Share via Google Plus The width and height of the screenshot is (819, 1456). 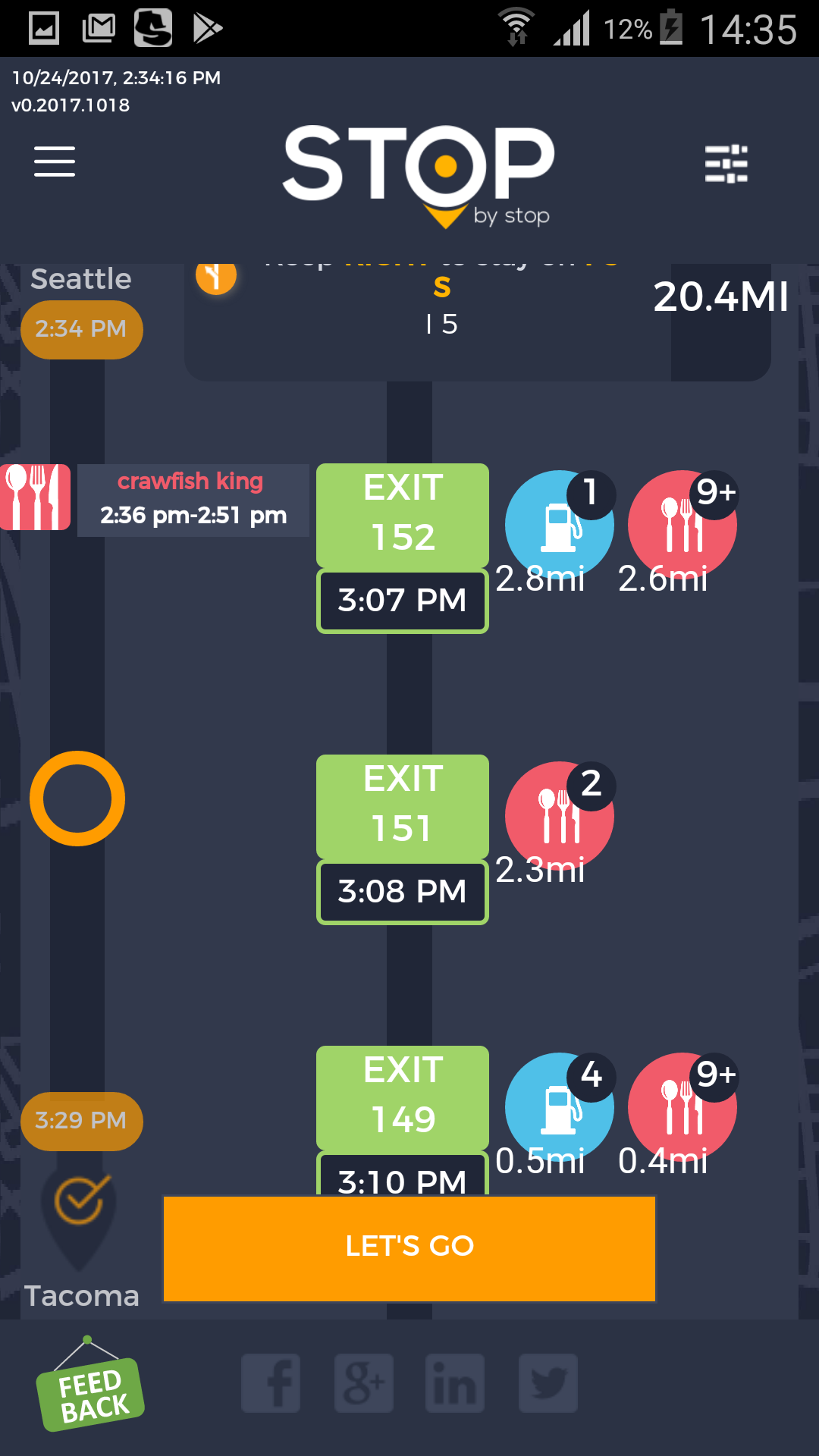click(x=364, y=1383)
